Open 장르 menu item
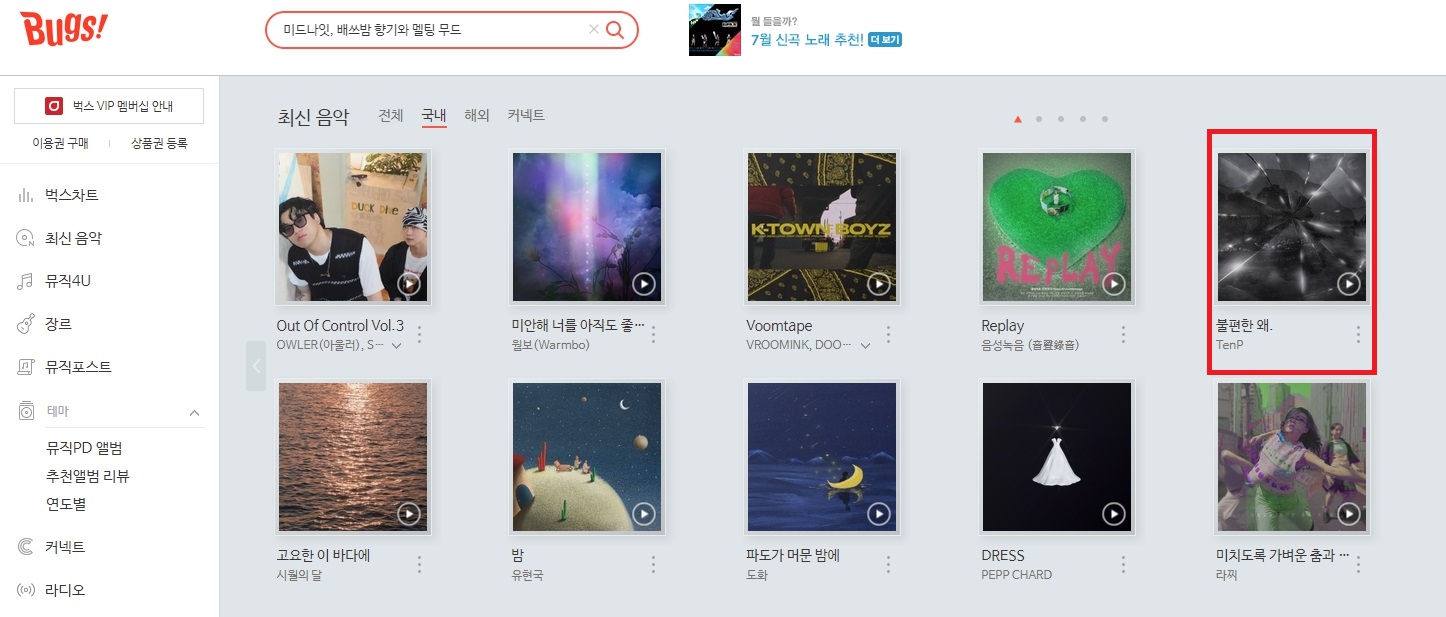 click(58, 324)
